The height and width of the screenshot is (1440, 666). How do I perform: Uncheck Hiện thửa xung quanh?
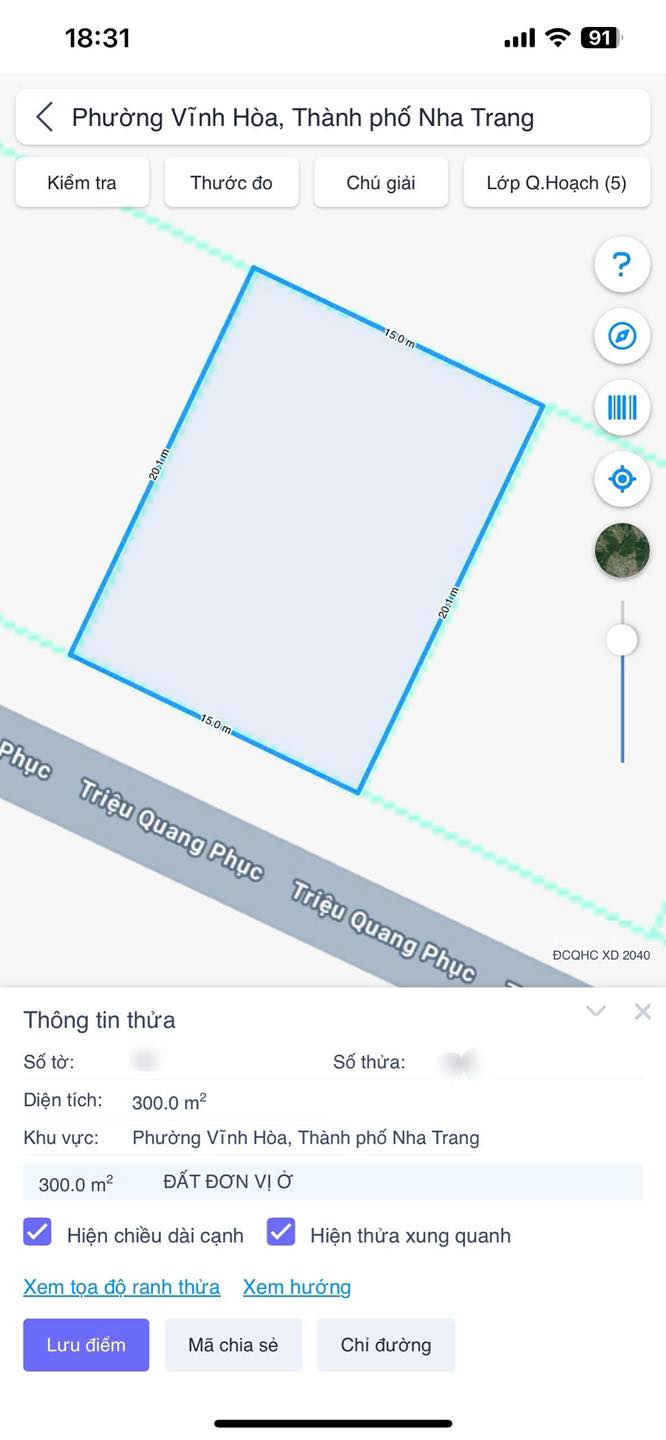tap(281, 1232)
